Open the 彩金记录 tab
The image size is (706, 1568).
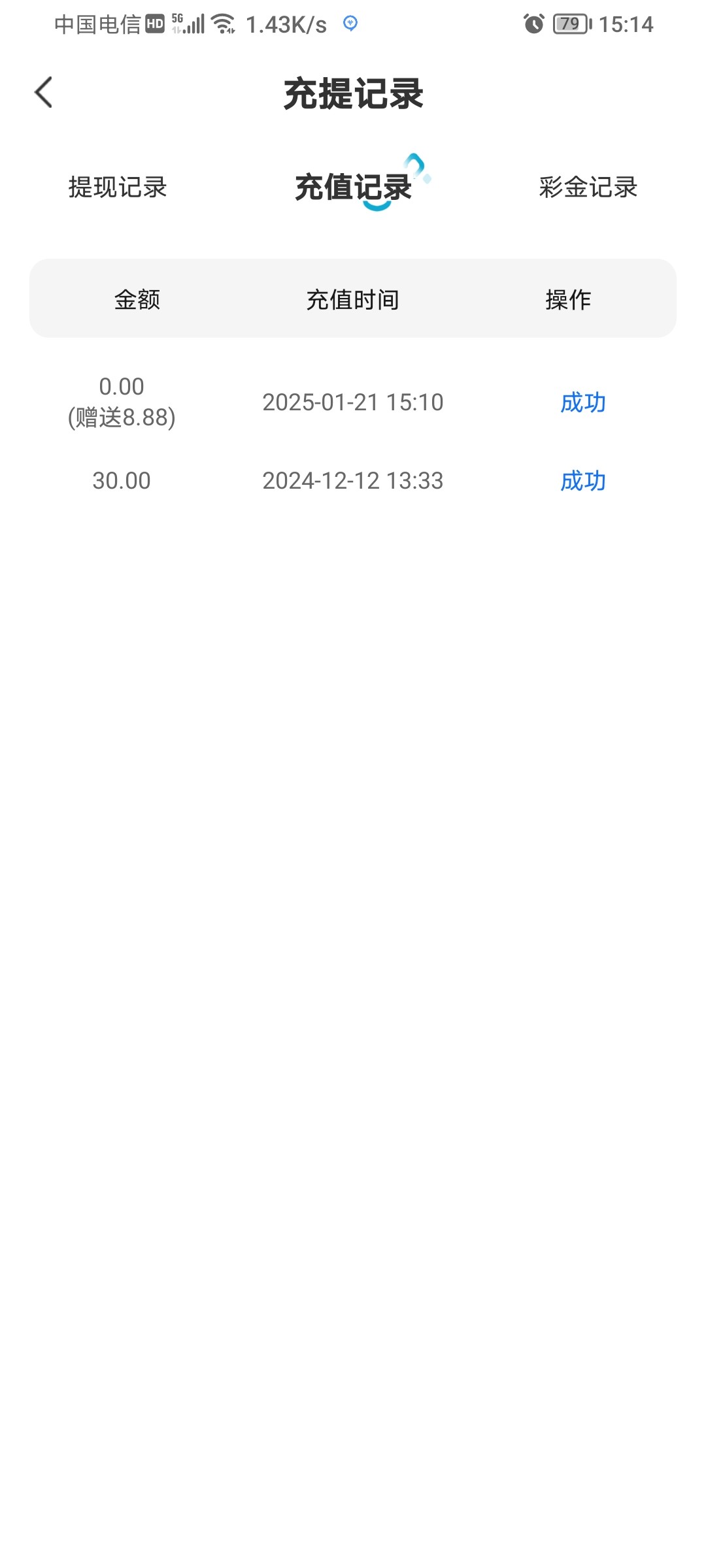pos(588,188)
